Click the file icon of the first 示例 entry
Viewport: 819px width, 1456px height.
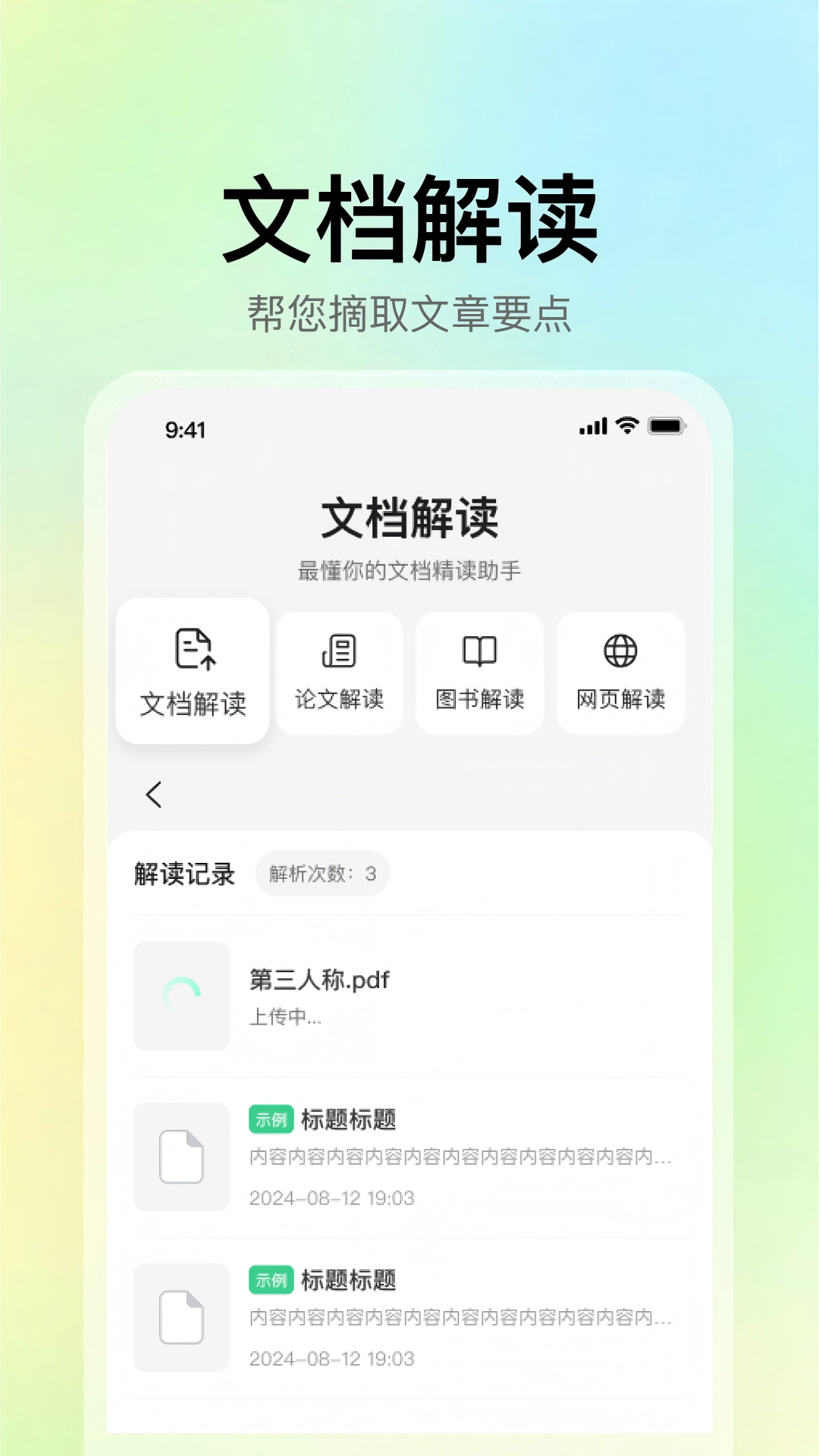click(180, 1156)
